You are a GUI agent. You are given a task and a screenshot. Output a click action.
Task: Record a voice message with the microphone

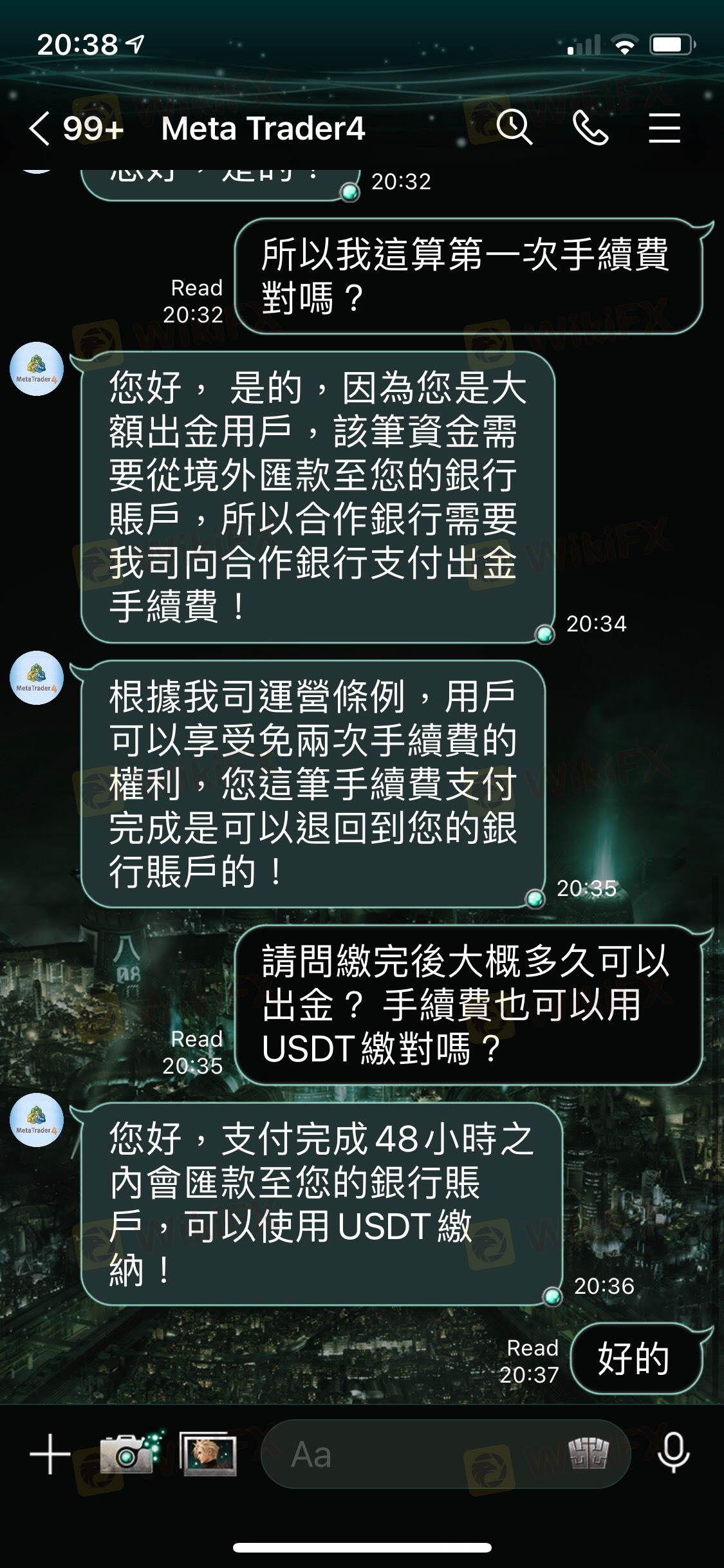(673, 1454)
